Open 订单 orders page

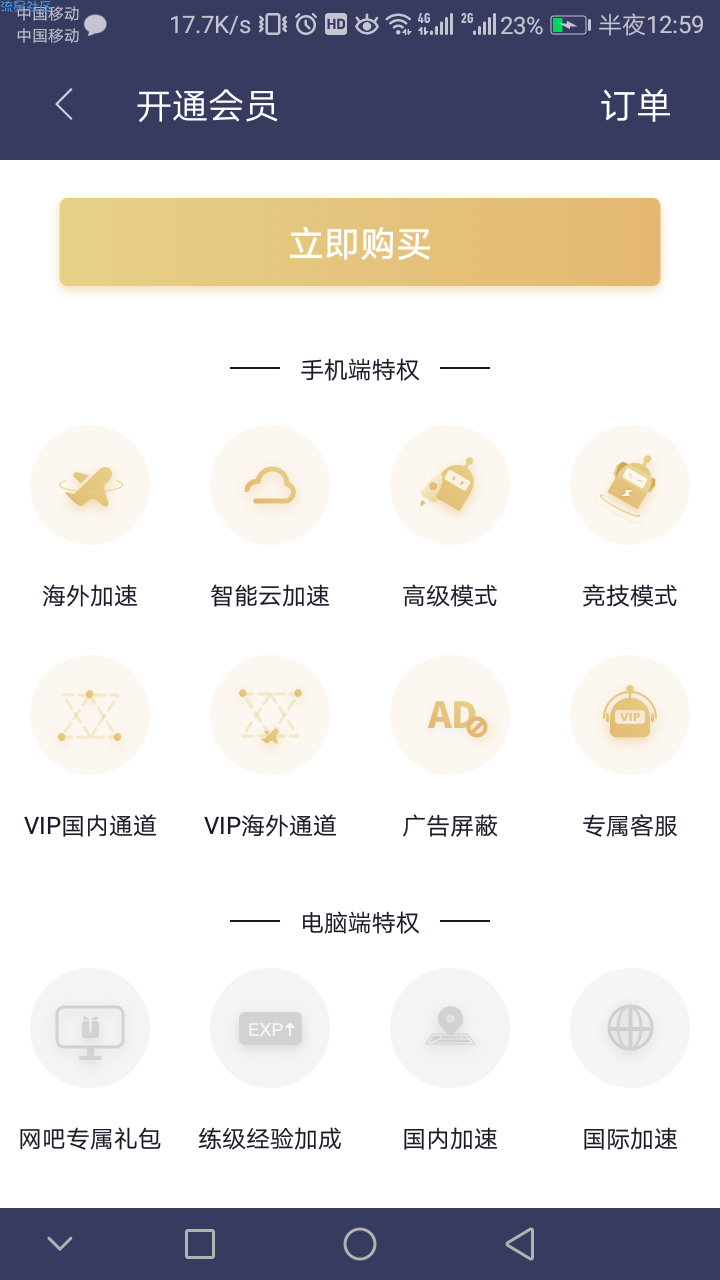[x=635, y=106]
